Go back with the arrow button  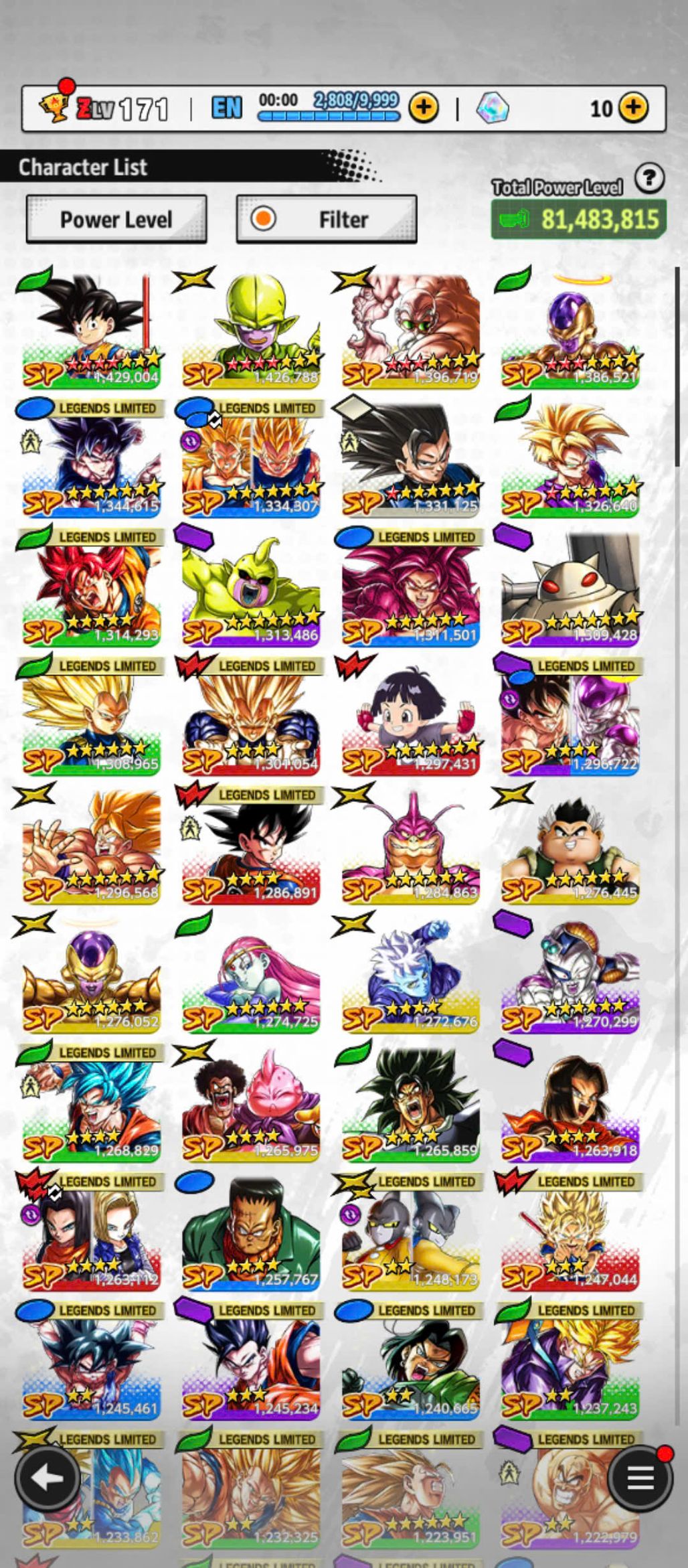coord(48,1478)
